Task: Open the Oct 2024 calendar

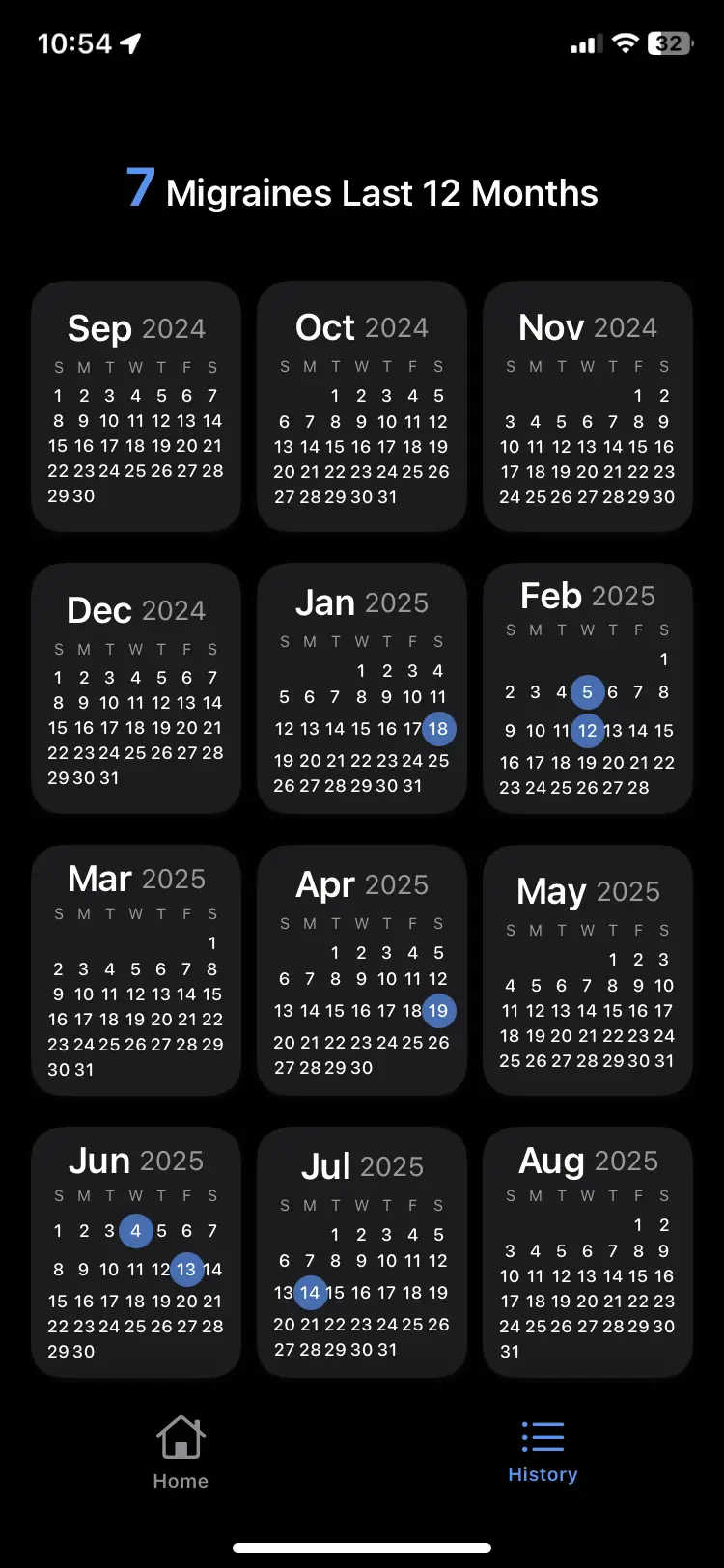Action: point(361,406)
